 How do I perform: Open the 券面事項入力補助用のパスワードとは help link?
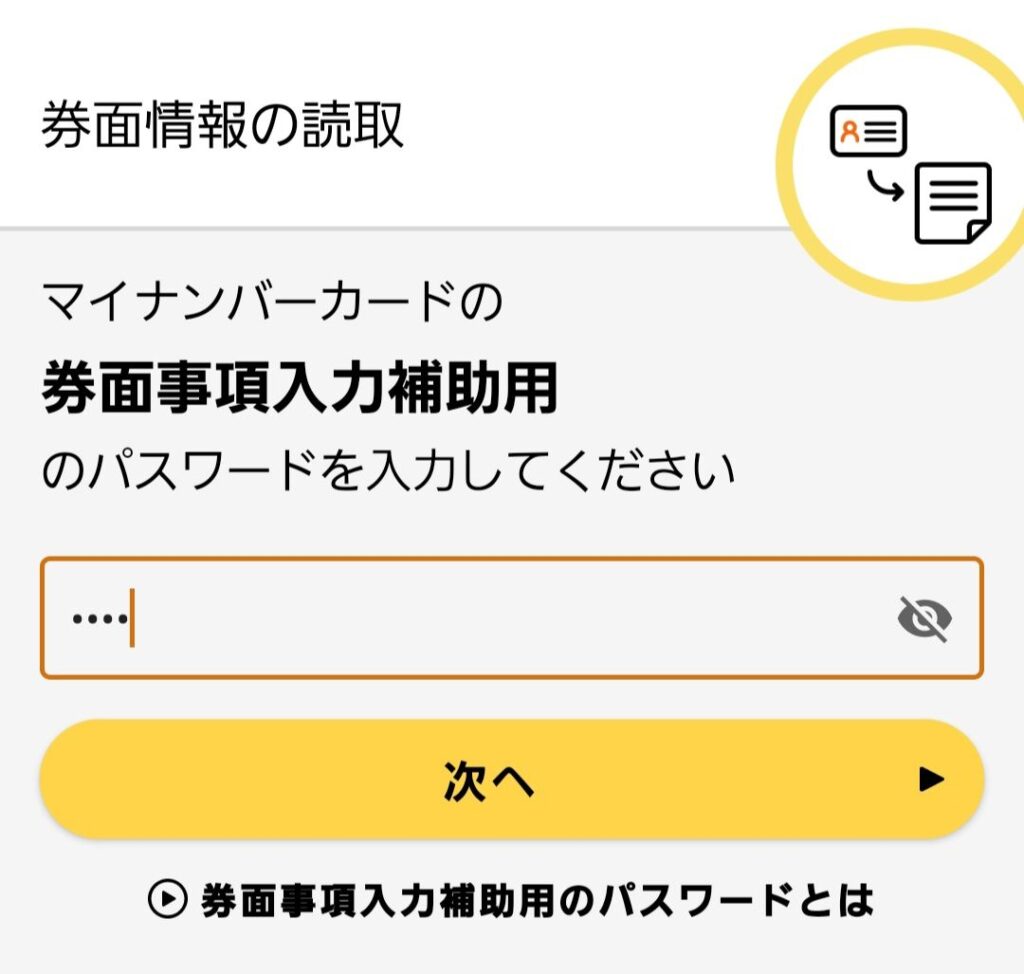(x=512, y=901)
